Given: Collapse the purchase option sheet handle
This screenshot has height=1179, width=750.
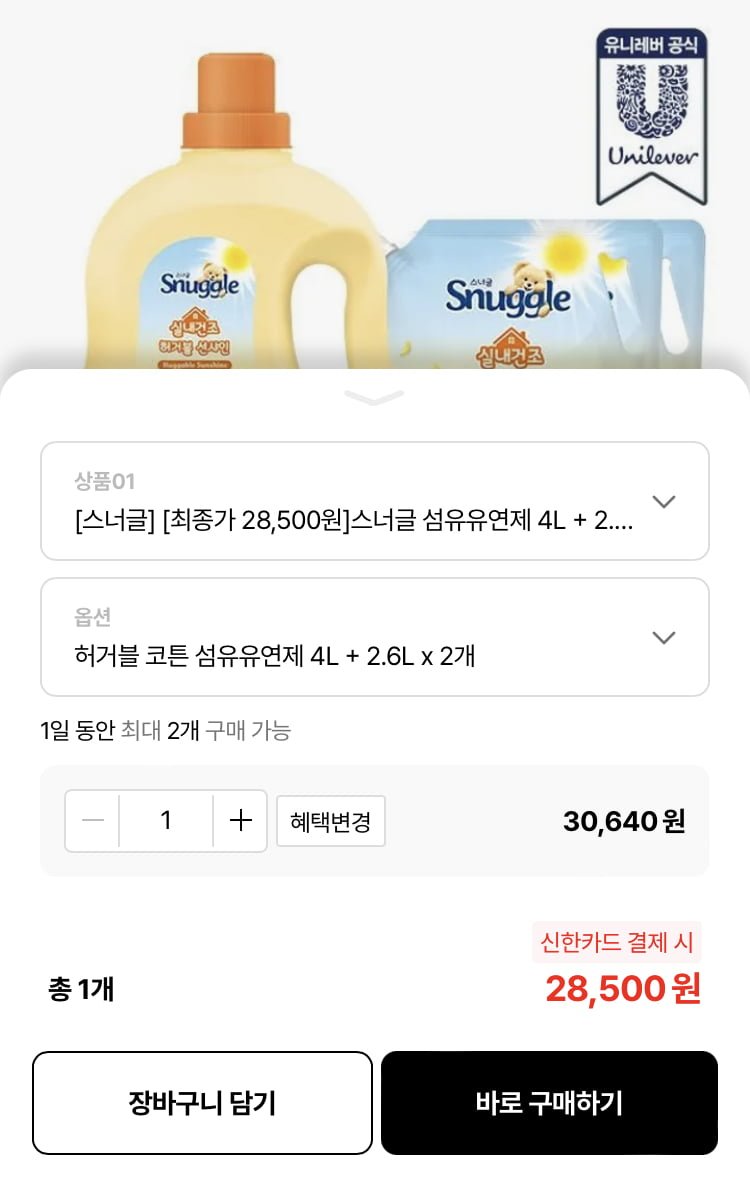Looking at the screenshot, I should click(374, 398).
